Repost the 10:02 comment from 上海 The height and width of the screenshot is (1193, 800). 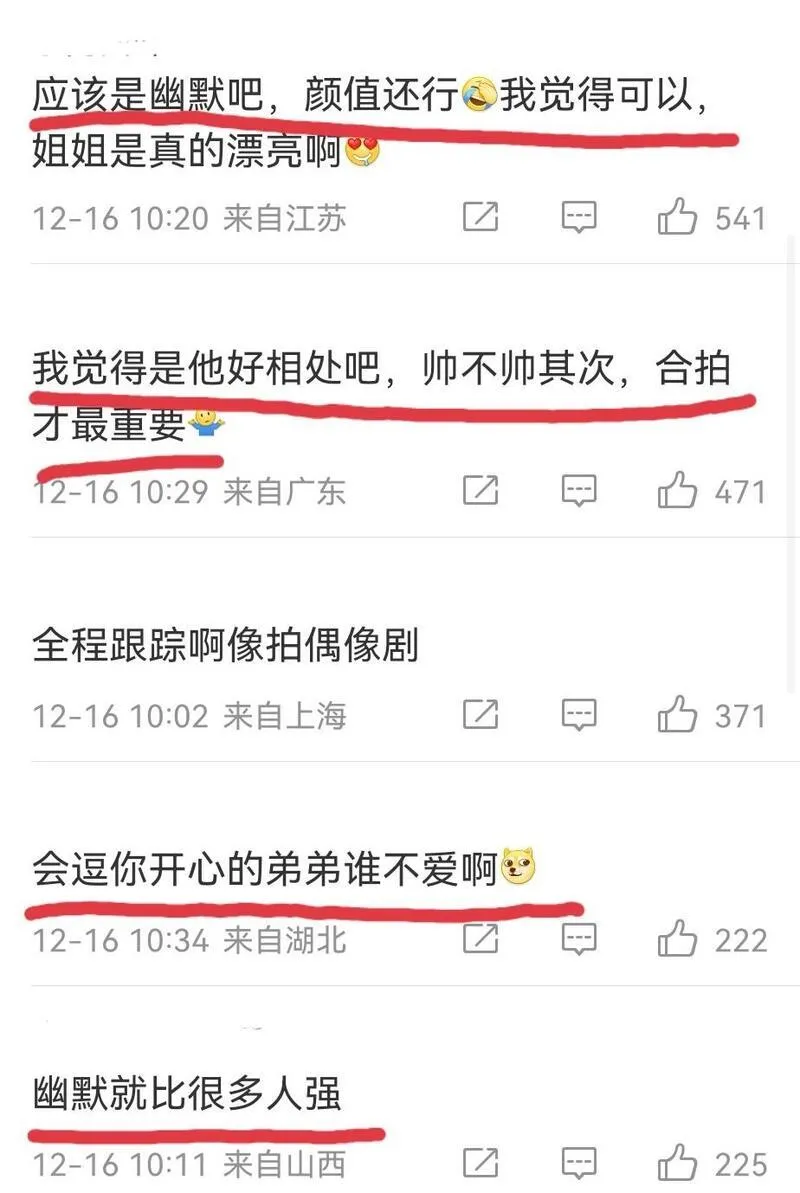tap(481, 714)
